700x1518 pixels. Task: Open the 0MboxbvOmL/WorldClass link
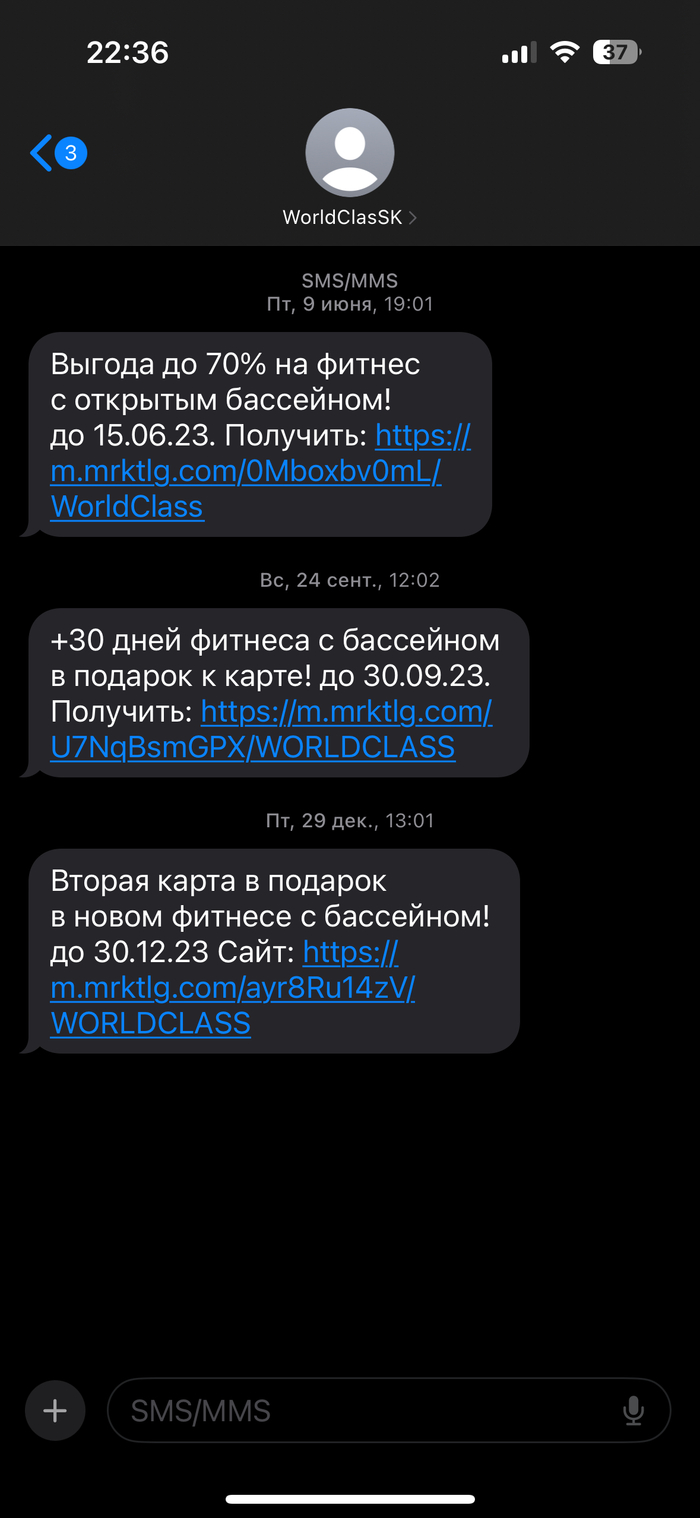(x=245, y=473)
